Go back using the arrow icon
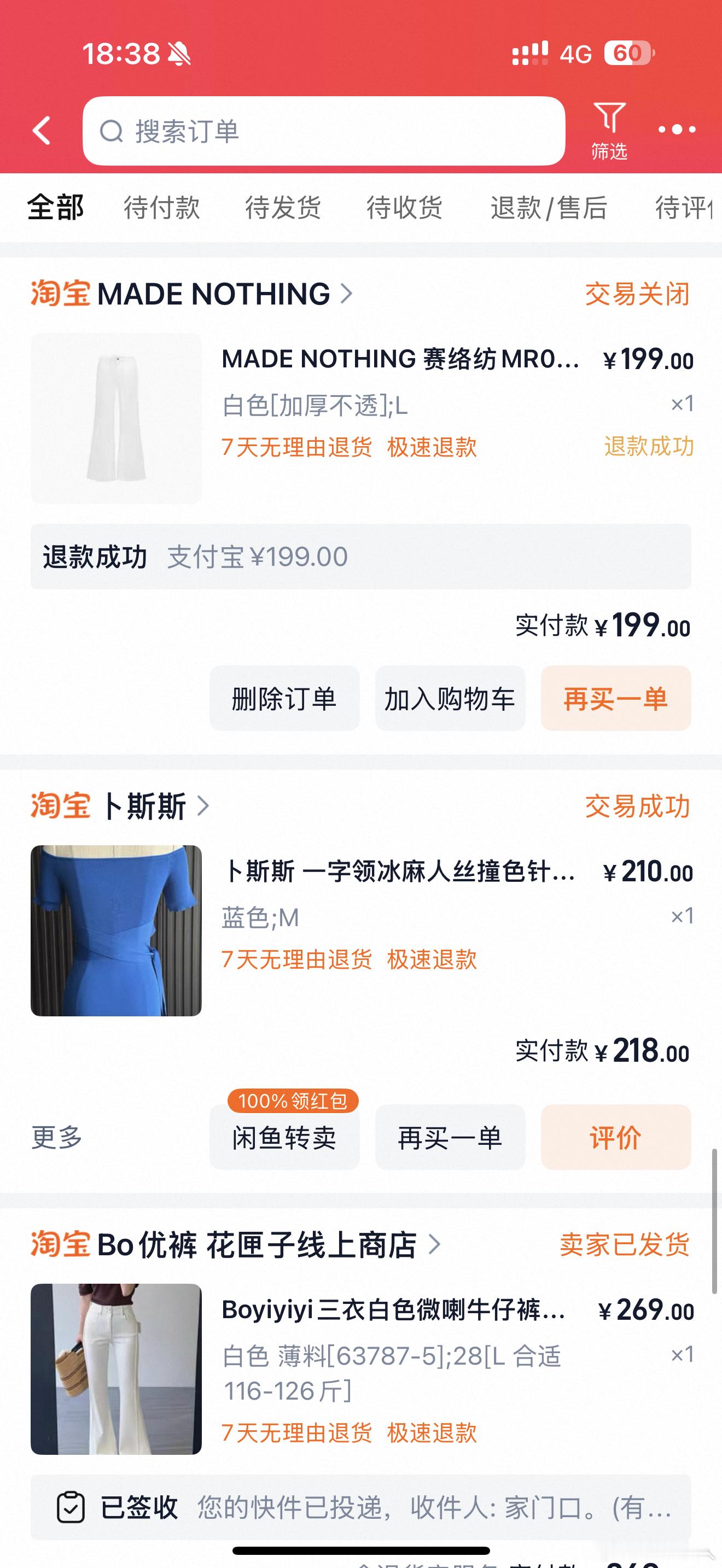This screenshot has height=1568, width=722. point(42,130)
